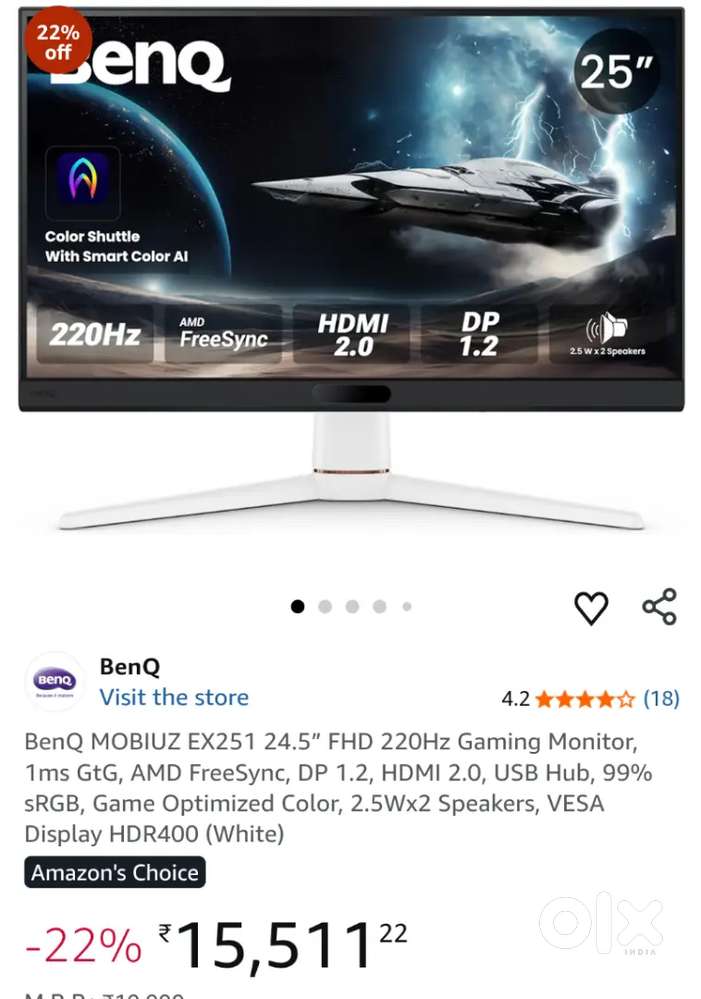Add this monitor to the wish list
The height and width of the screenshot is (999, 701).
click(x=591, y=607)
